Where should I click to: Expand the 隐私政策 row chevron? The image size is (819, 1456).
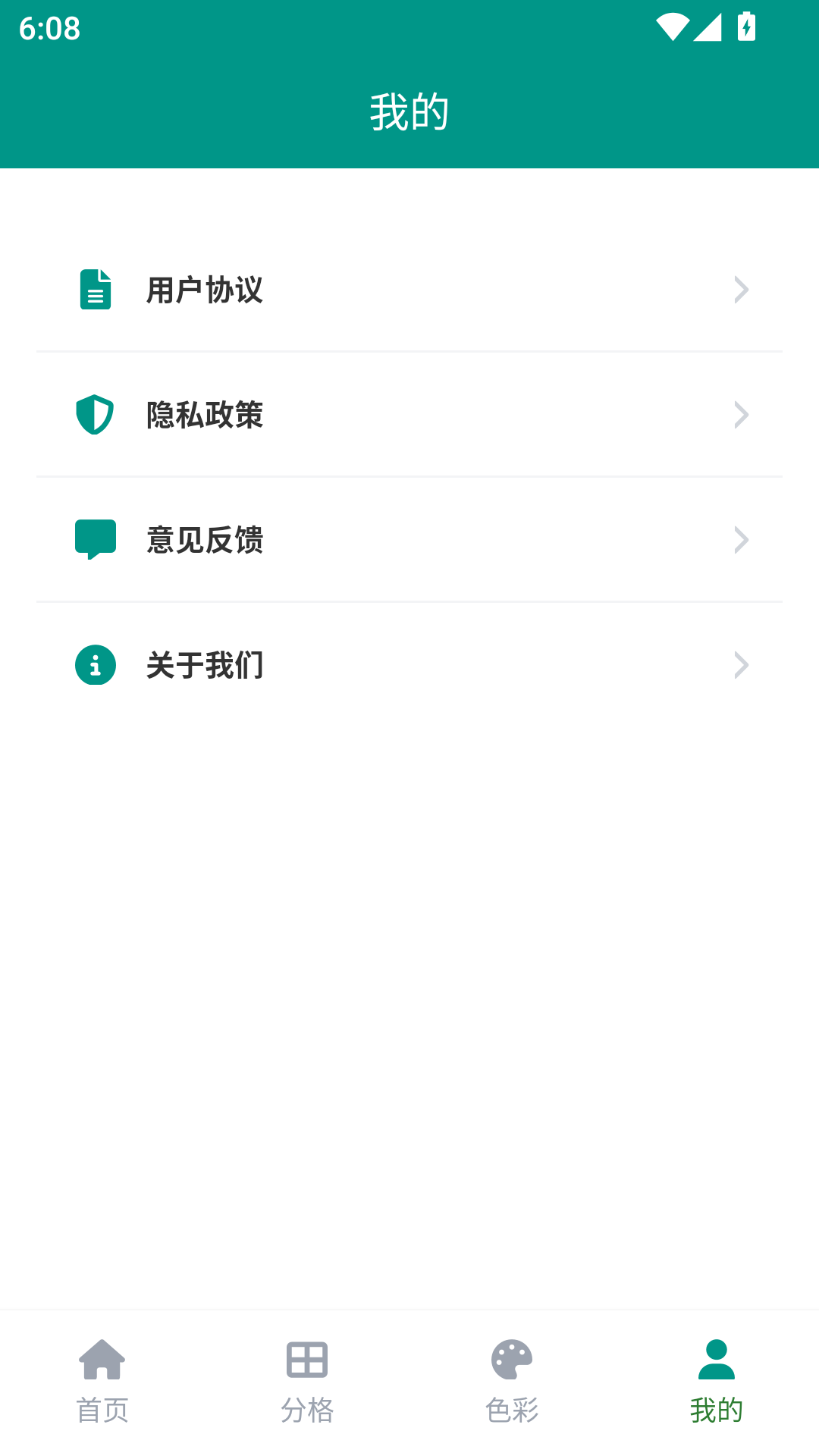[x=740, y=414]
